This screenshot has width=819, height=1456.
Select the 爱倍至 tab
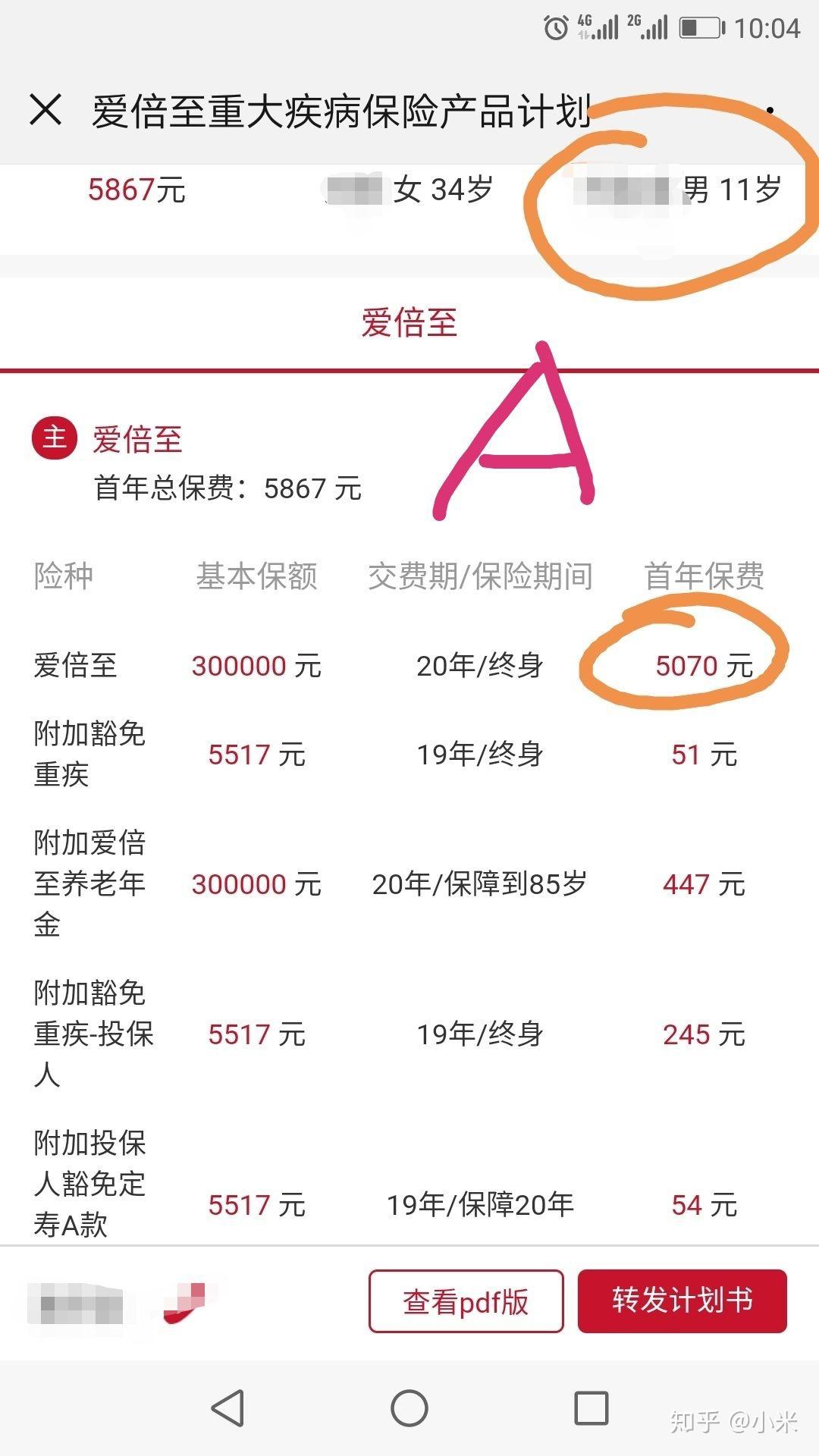(x=409, y=323)
